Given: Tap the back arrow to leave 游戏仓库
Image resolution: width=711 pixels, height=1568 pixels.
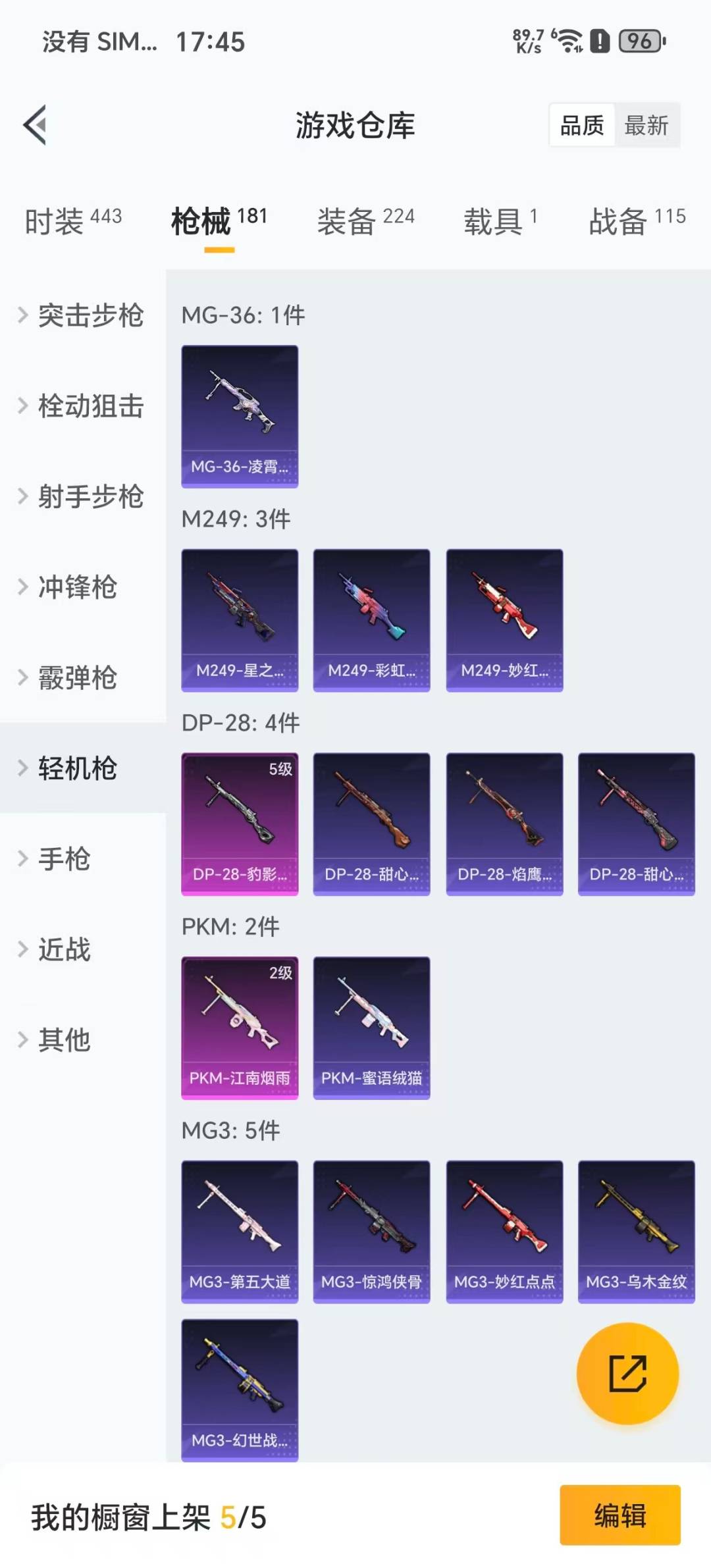Looking at the screenshot, I should pos(38,125).
